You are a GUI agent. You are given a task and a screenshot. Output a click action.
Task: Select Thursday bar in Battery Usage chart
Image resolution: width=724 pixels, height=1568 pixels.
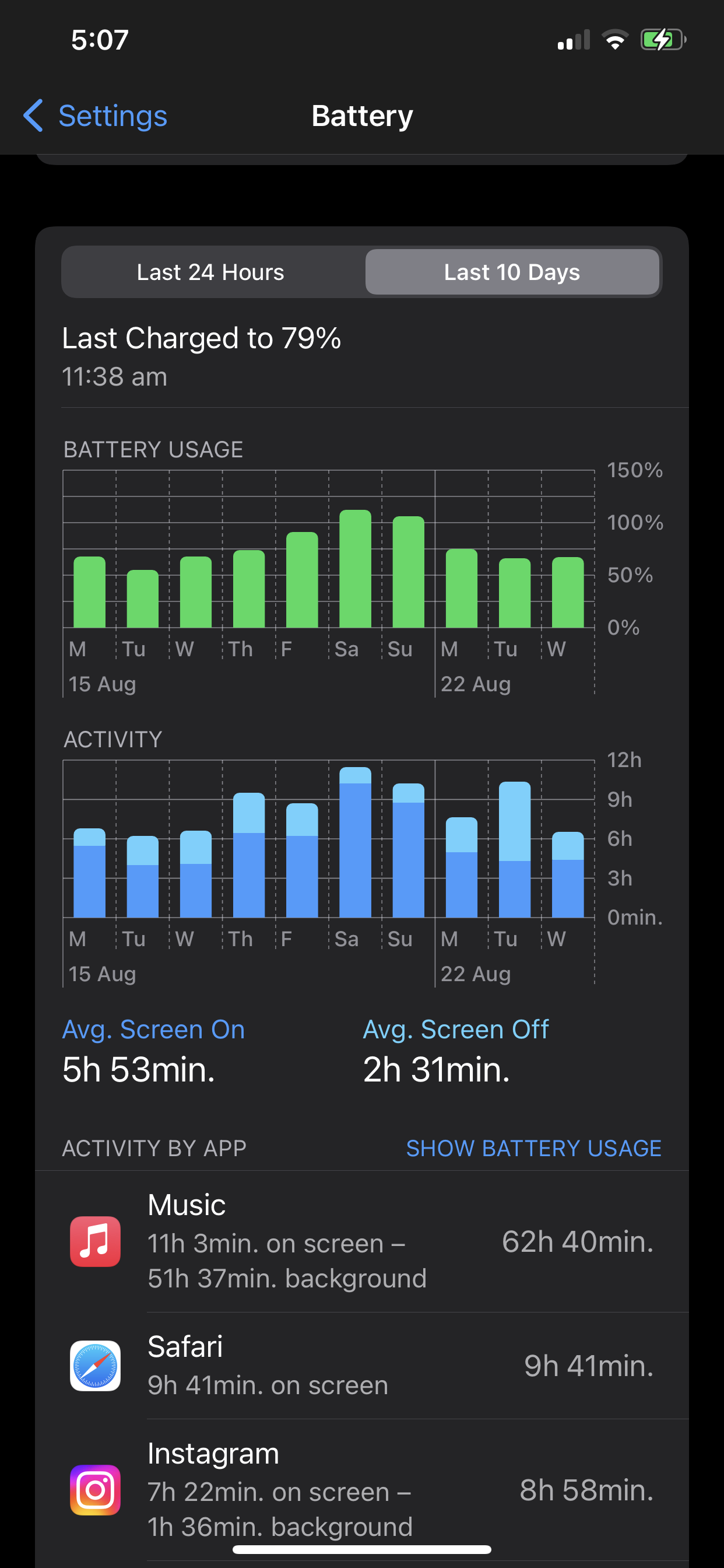249,589
